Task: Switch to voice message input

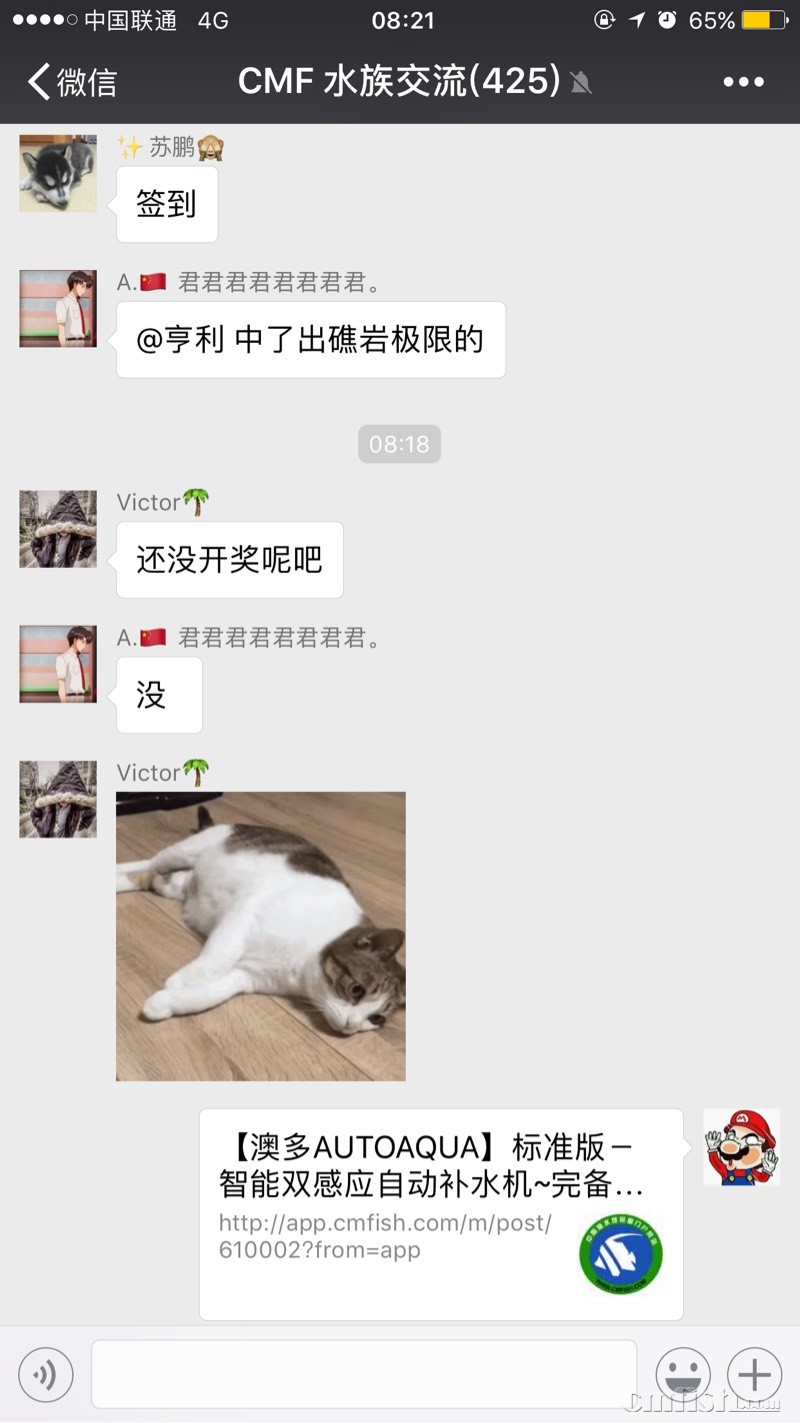Action: 46,1375
